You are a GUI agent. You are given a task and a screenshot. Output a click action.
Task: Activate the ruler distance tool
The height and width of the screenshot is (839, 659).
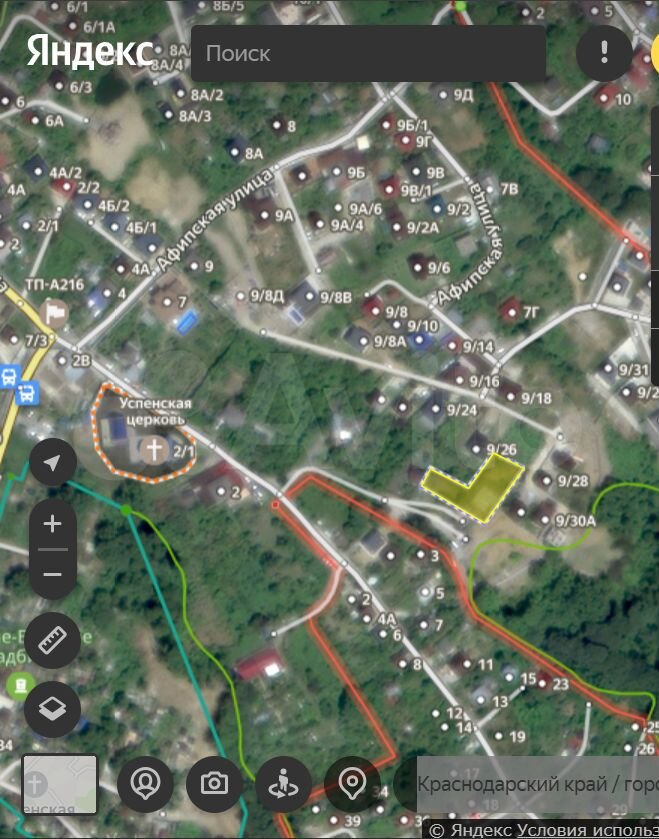point(53,640)
